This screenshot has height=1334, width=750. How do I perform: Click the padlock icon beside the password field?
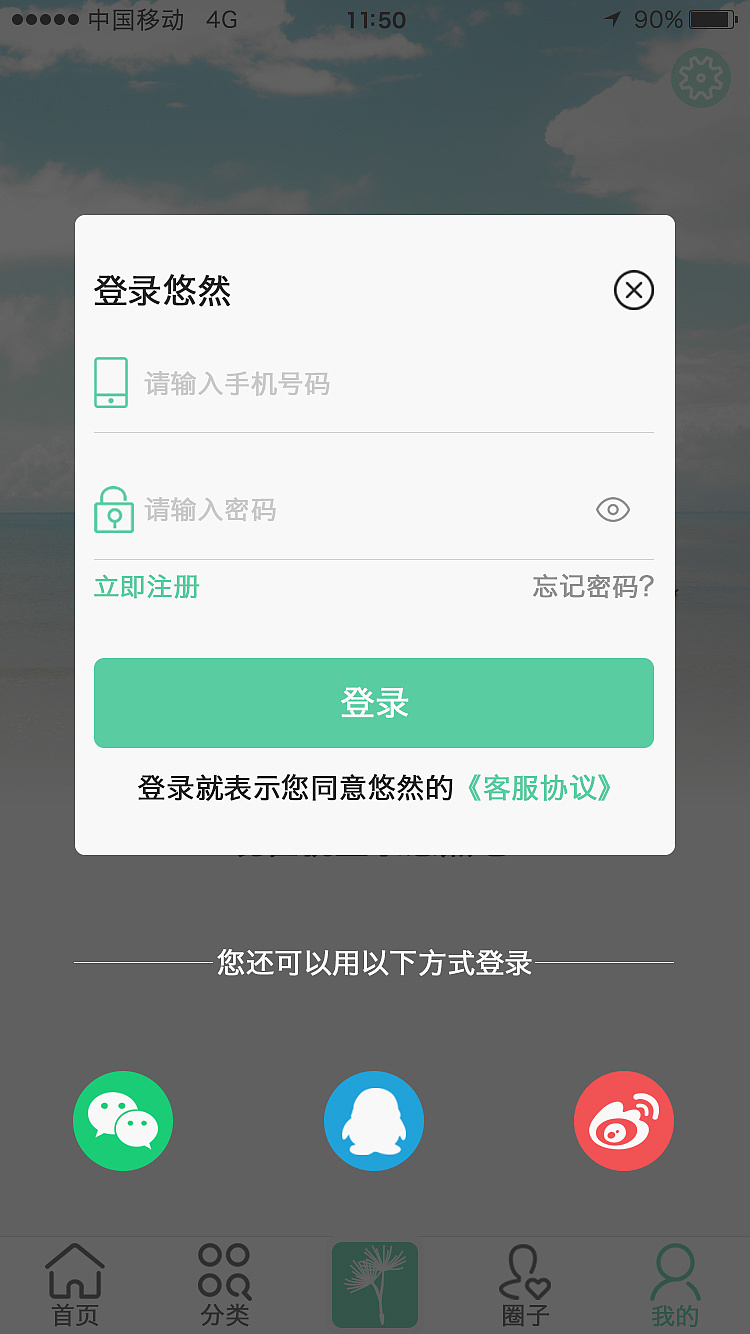coord(113,510)
